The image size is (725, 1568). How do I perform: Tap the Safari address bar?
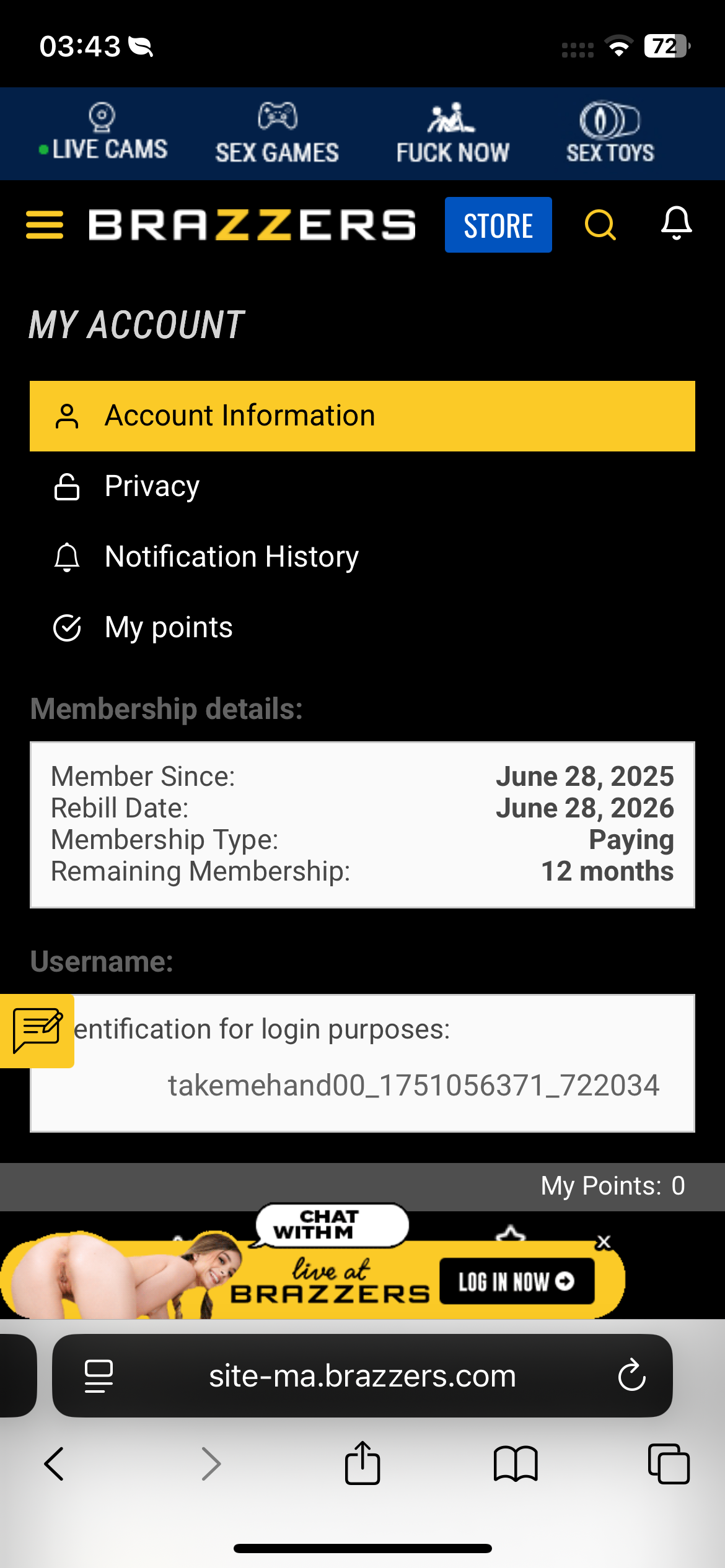[x=362, y=1375]
